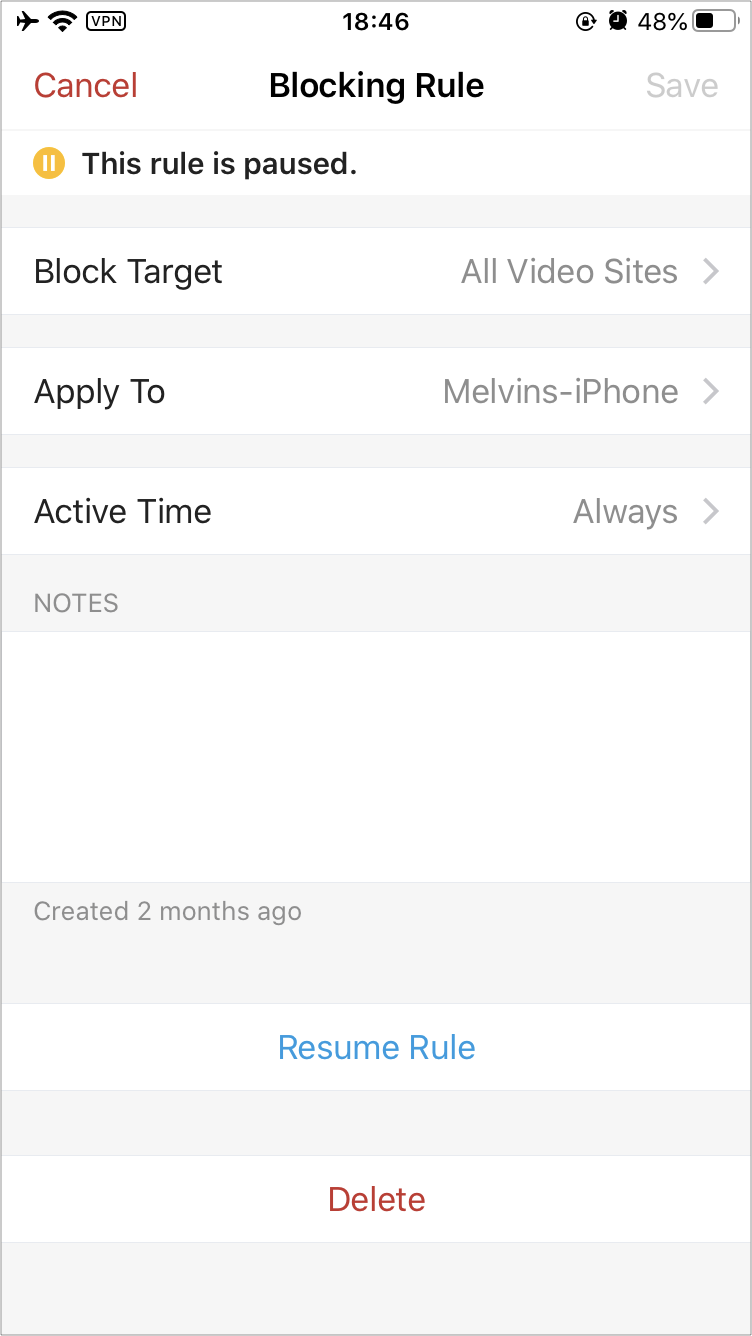
Task: Tap the Save button
Action: pos(682,86)
